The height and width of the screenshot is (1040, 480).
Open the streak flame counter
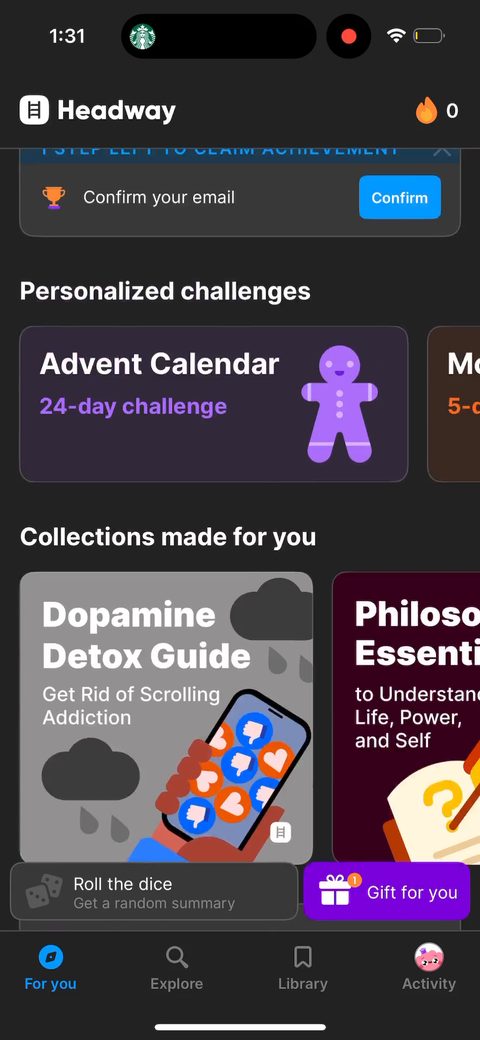(437, 110)
